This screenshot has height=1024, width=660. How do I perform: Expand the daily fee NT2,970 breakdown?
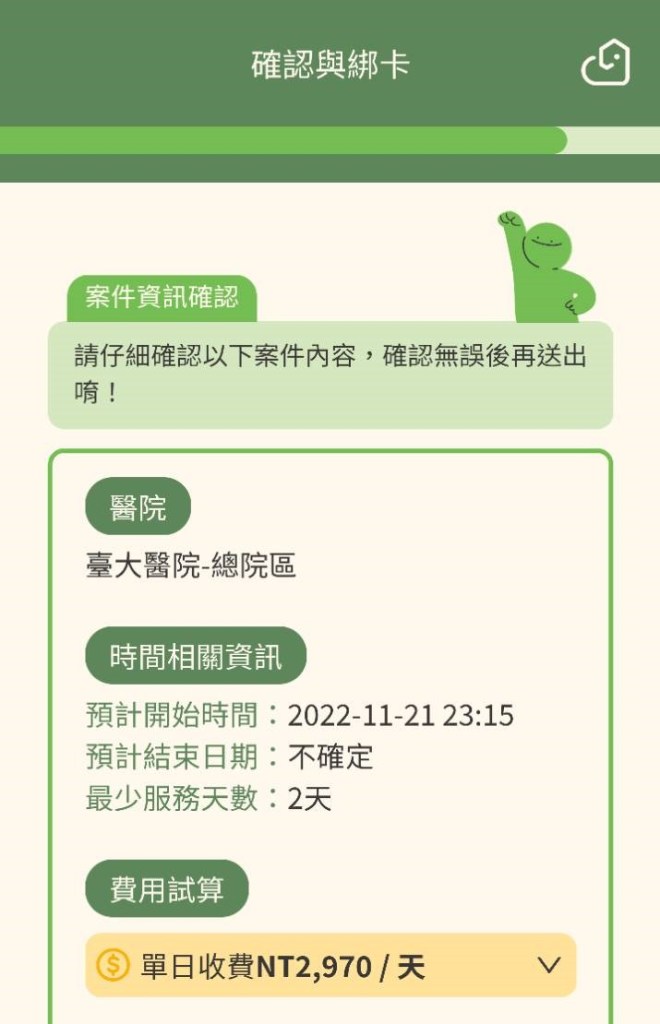548,965
